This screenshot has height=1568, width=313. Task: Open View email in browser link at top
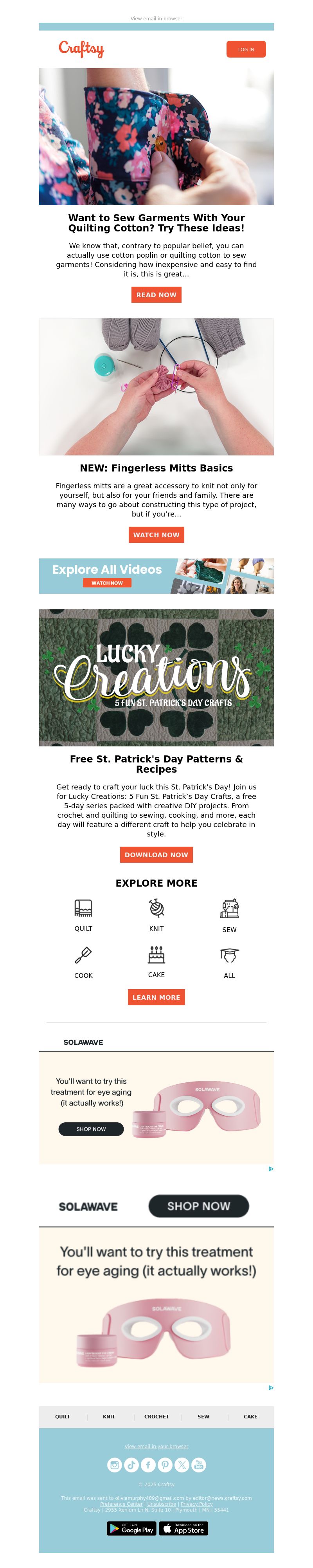coord(156,19)
